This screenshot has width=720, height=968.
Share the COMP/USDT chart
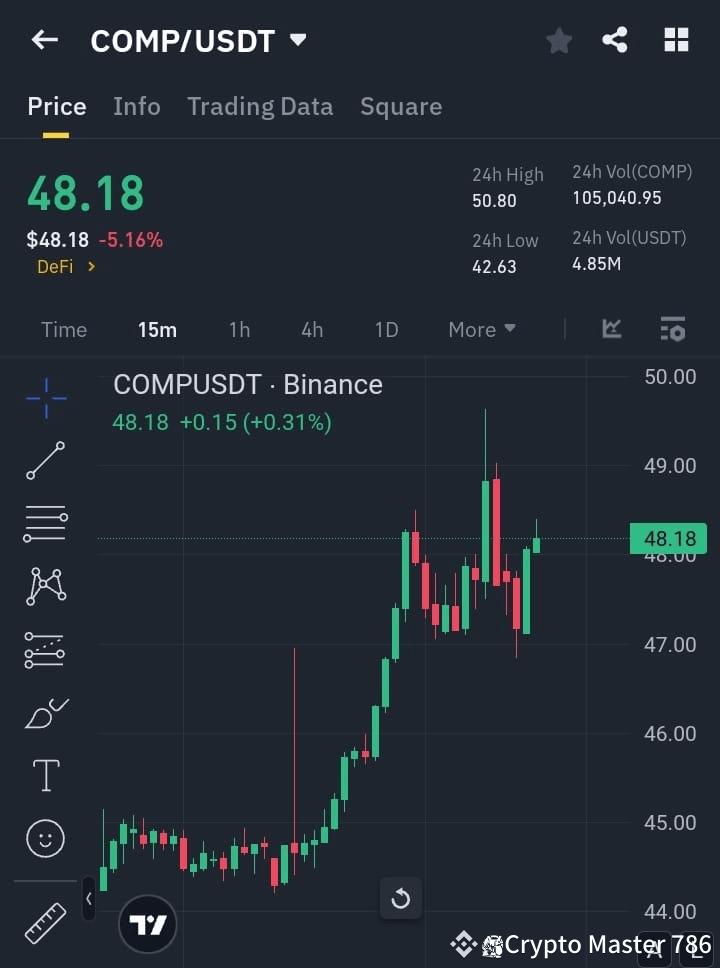(x=616, y=40)
